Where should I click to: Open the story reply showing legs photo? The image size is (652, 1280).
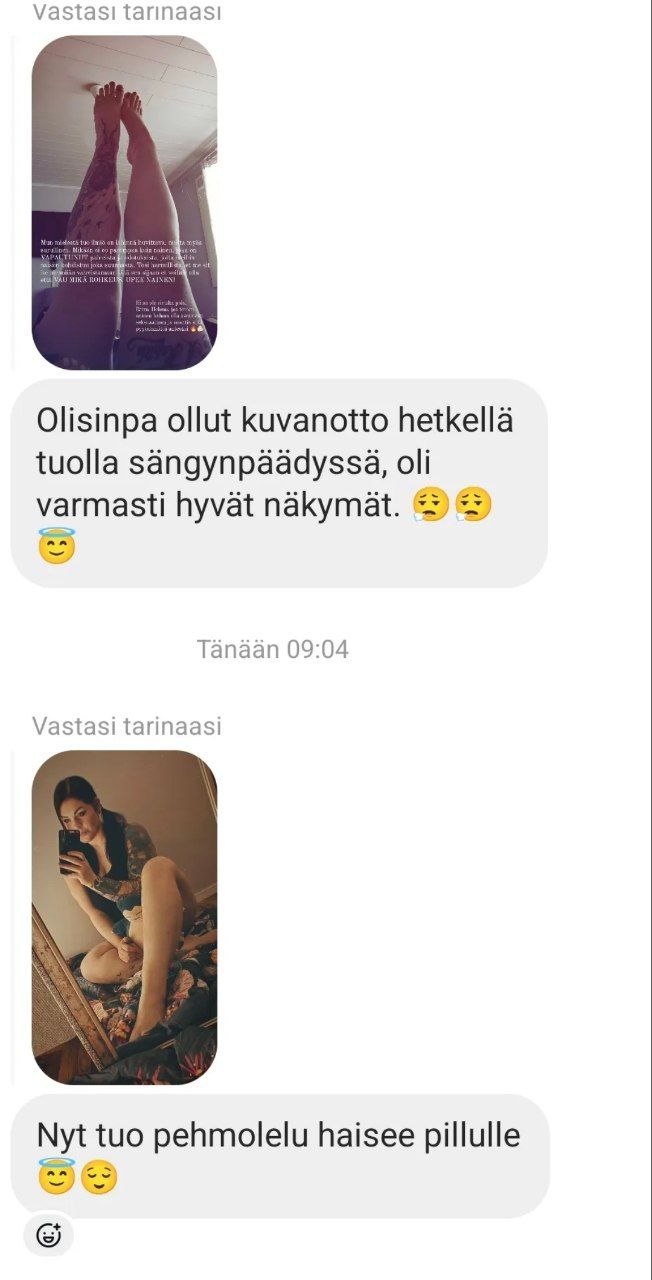tap(124, 203)
